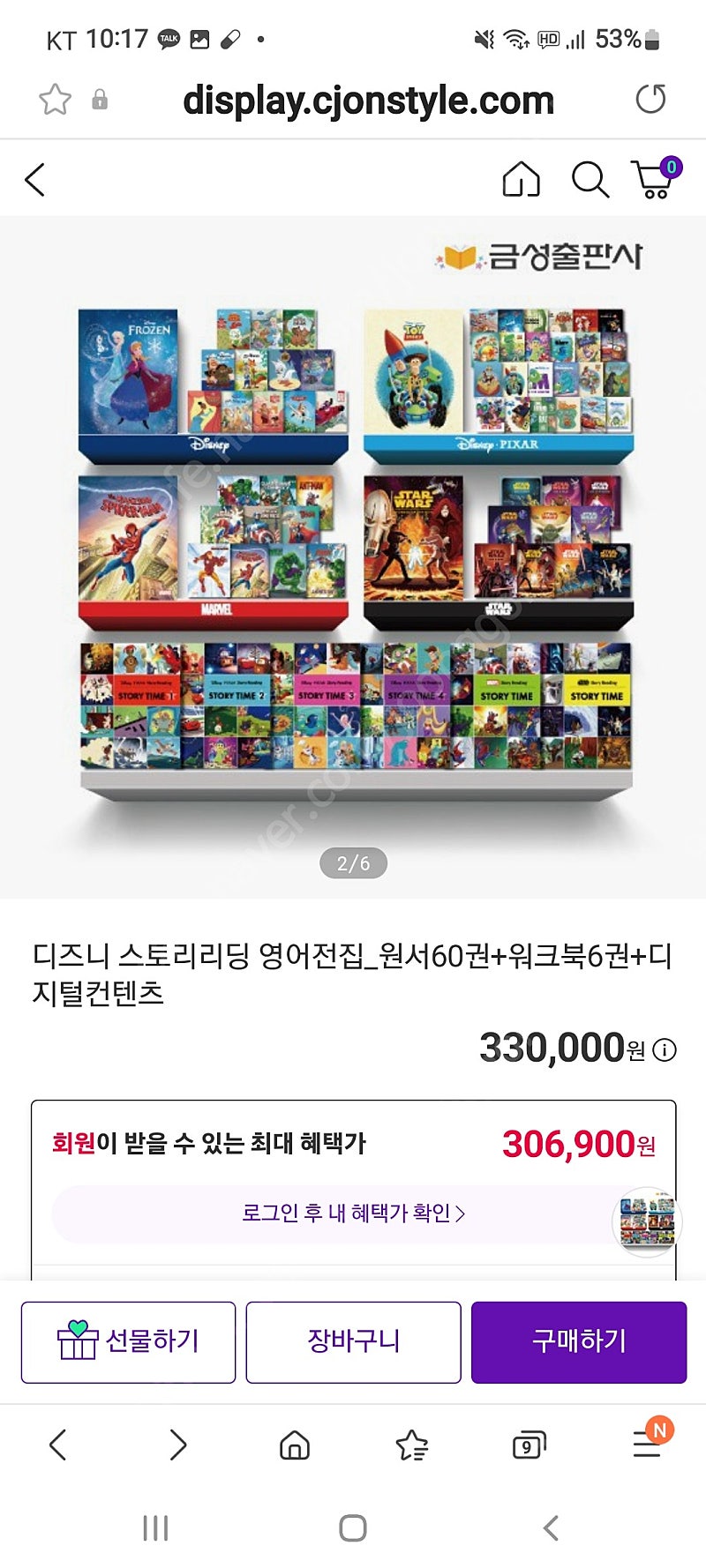This screenshot has width=706, height=1568.
Task: Open the product image gallery
Action: (353, 557)
